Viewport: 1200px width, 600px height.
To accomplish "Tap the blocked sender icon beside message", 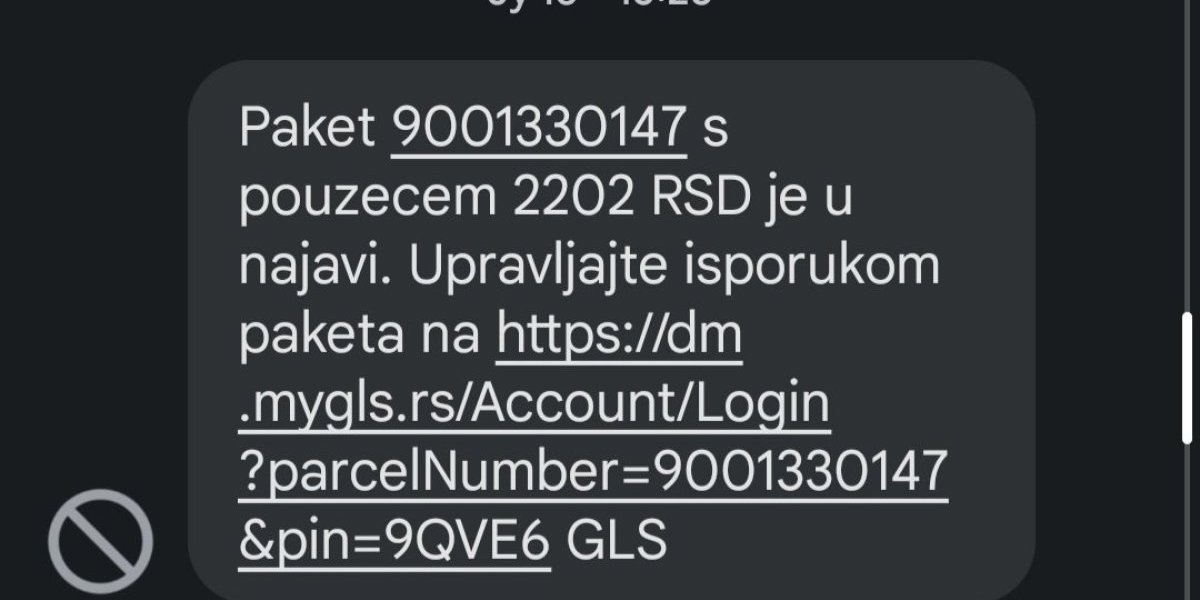I will pos(100,541).
